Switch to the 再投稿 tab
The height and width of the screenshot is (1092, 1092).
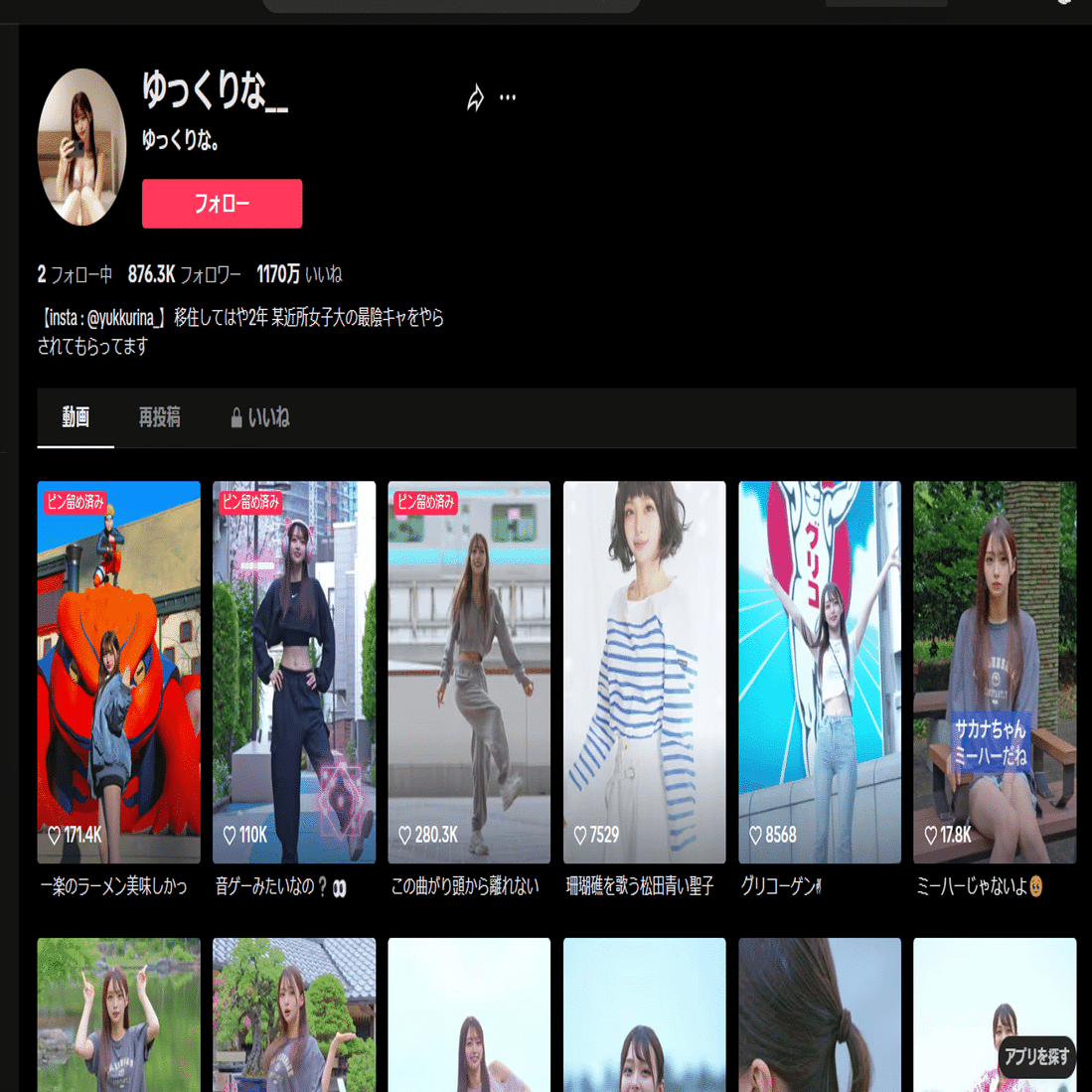[x=159, y=417]
